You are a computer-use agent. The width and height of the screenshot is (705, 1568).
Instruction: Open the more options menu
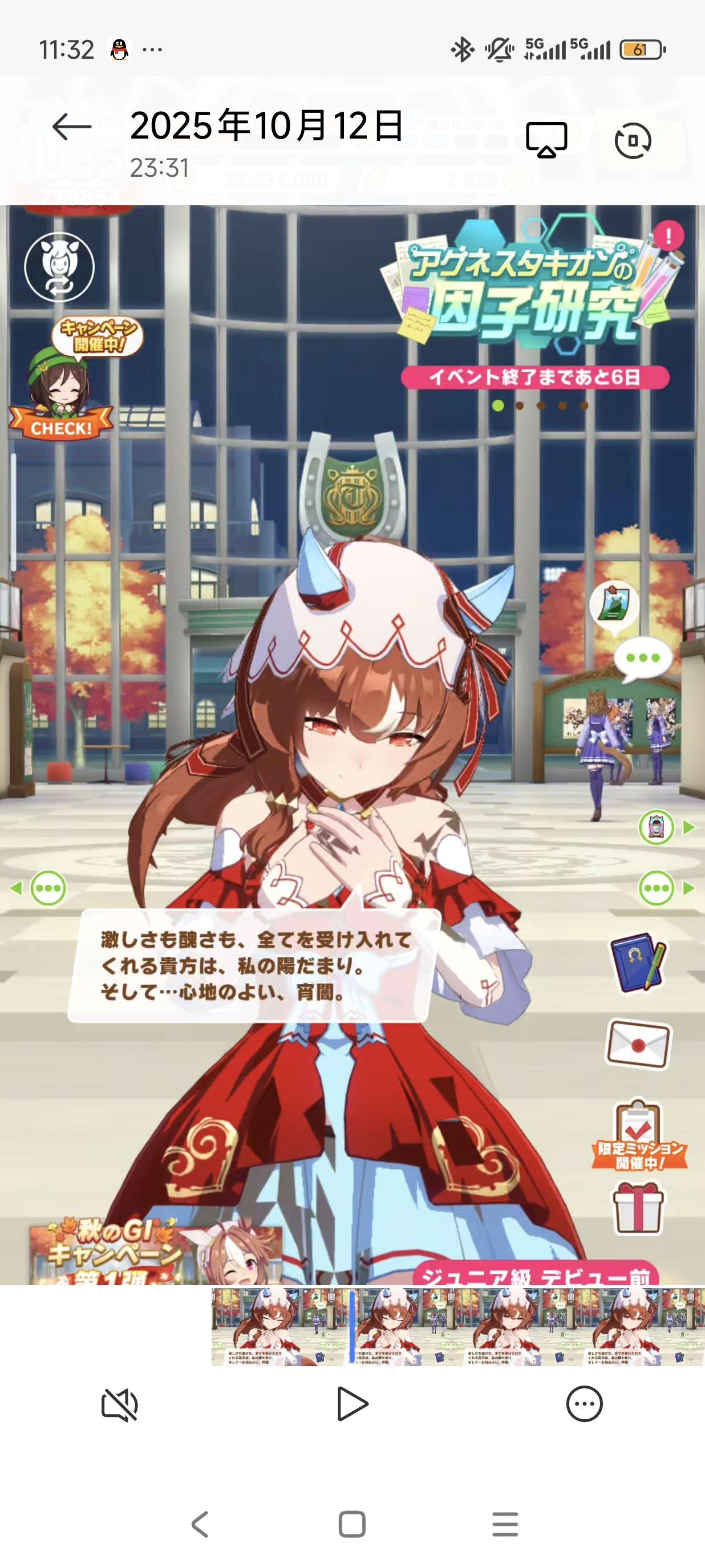point(584,1404)
